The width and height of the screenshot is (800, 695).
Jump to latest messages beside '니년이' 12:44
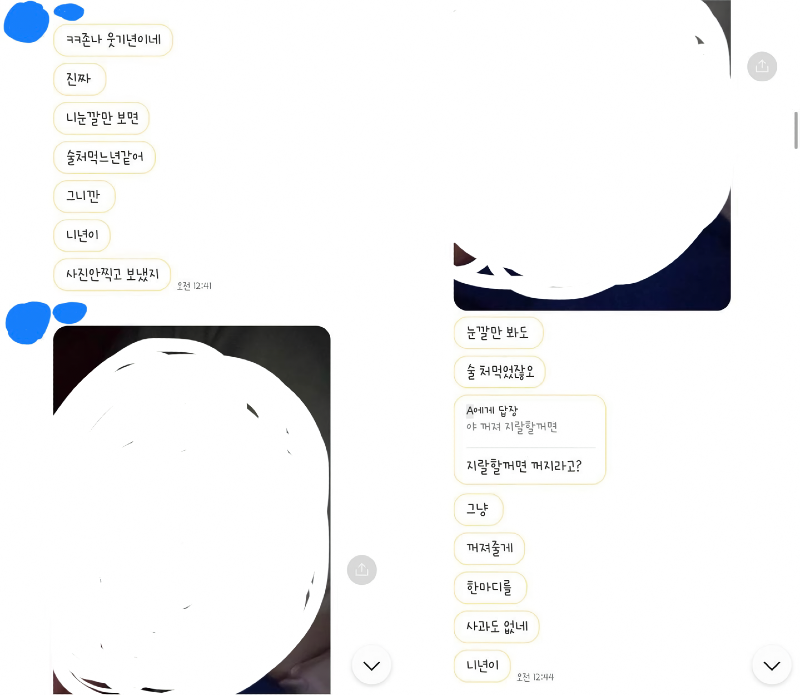(x=771, y=665)
